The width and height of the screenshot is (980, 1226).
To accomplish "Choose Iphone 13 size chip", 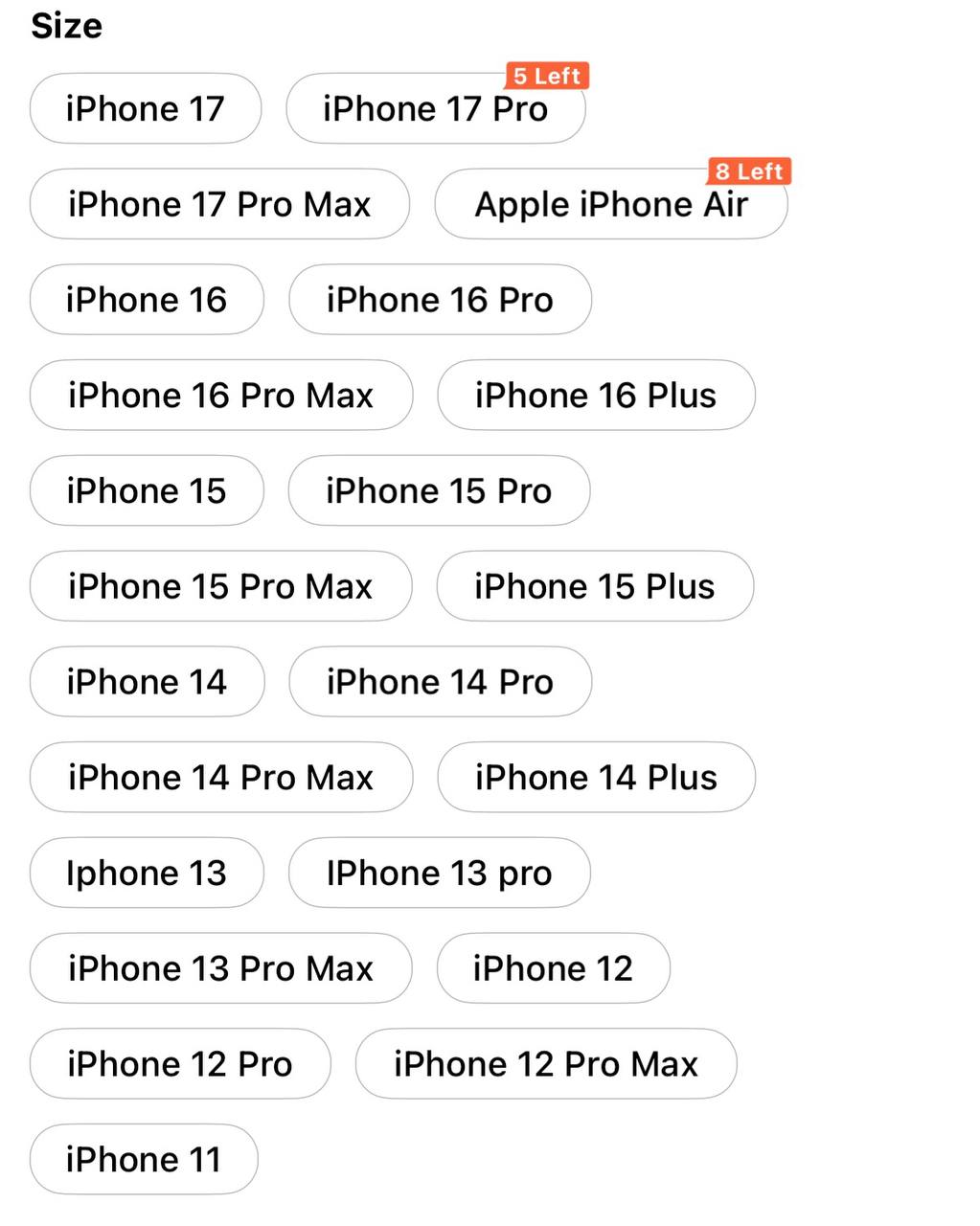I will point(147,873).
